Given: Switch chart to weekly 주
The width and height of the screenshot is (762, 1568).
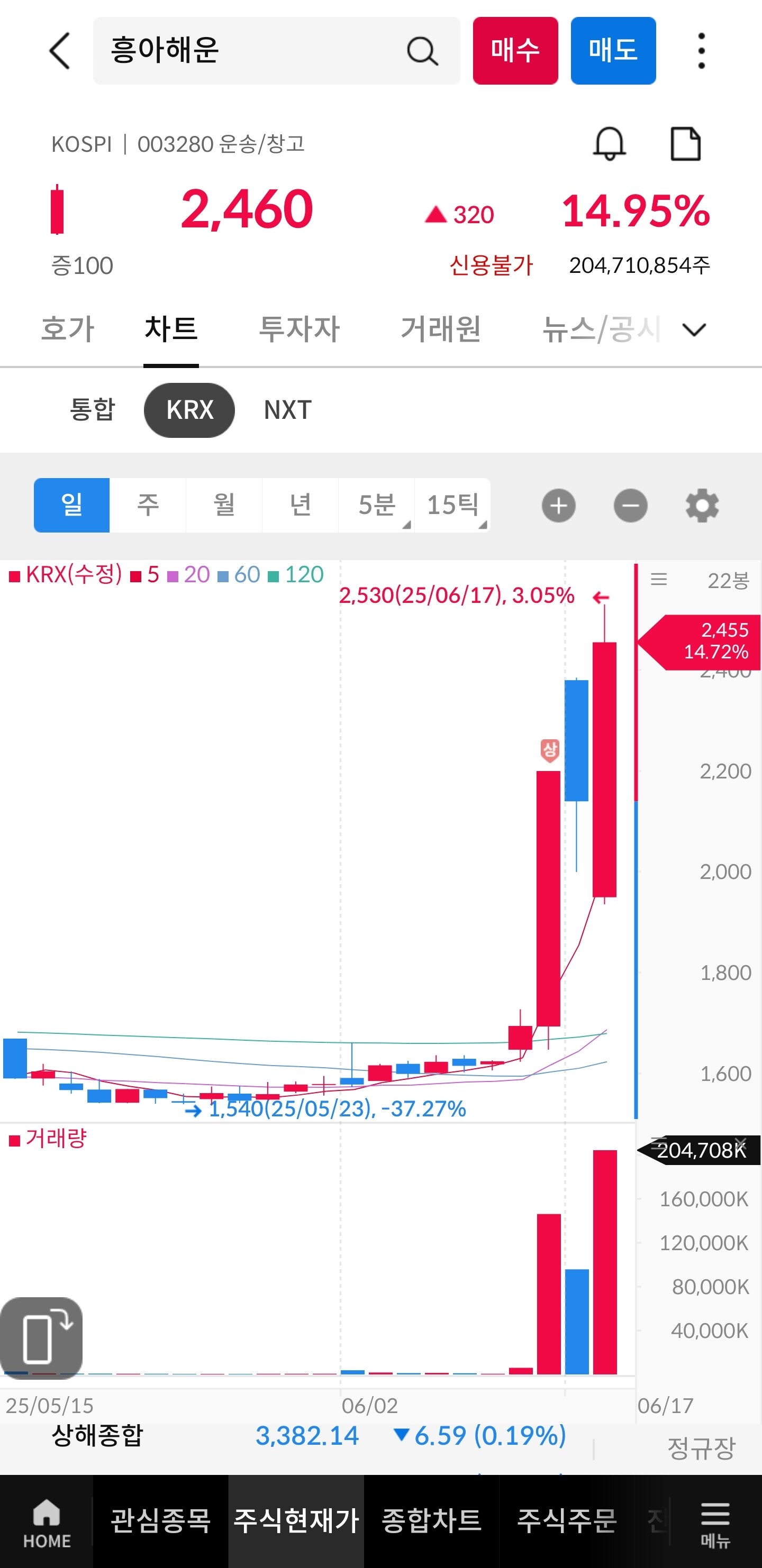Looking at the screenshot, I should [x=148, y=505].
